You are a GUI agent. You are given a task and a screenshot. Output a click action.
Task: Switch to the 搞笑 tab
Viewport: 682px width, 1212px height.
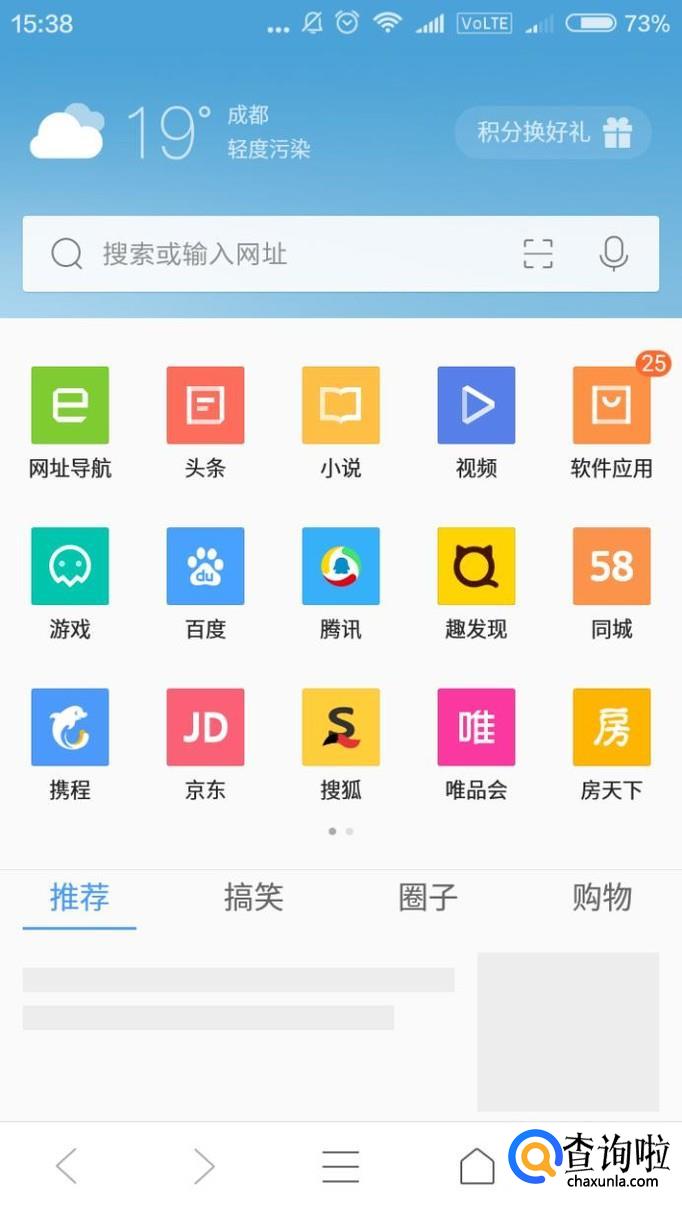(253, 897)
